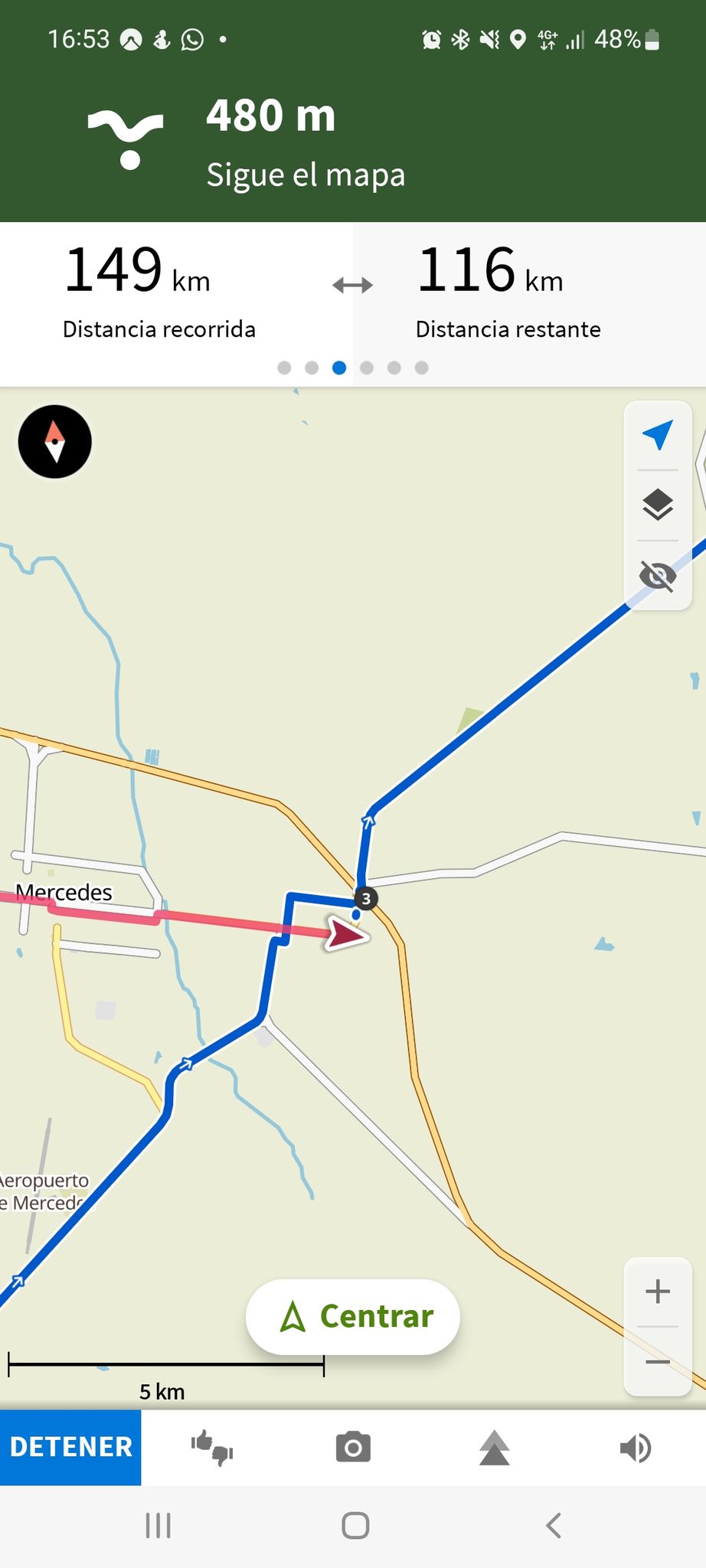Tap the compass to reorient the map
This screenshot has width=706, height=1568.
[x=54, y=442]
